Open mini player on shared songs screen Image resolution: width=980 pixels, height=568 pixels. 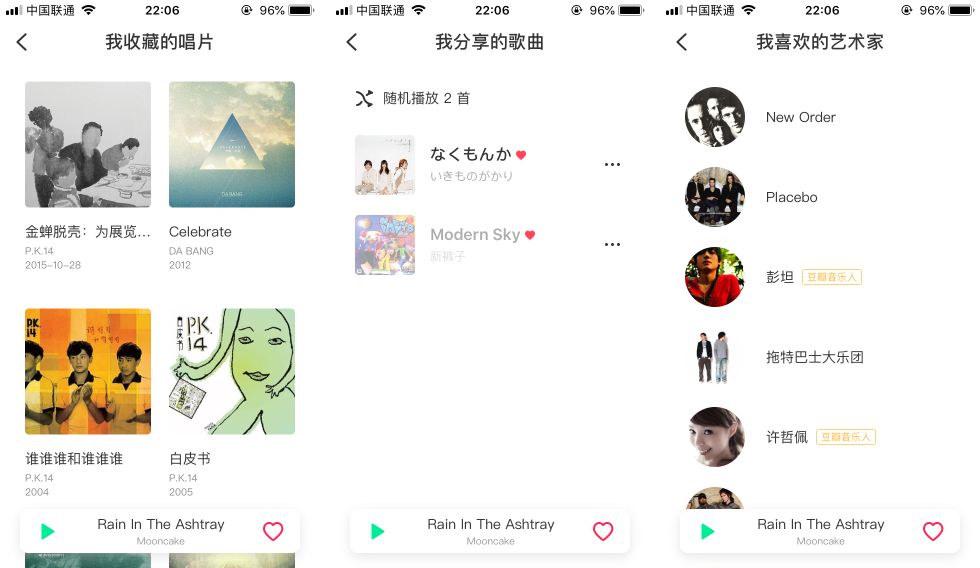490,531
